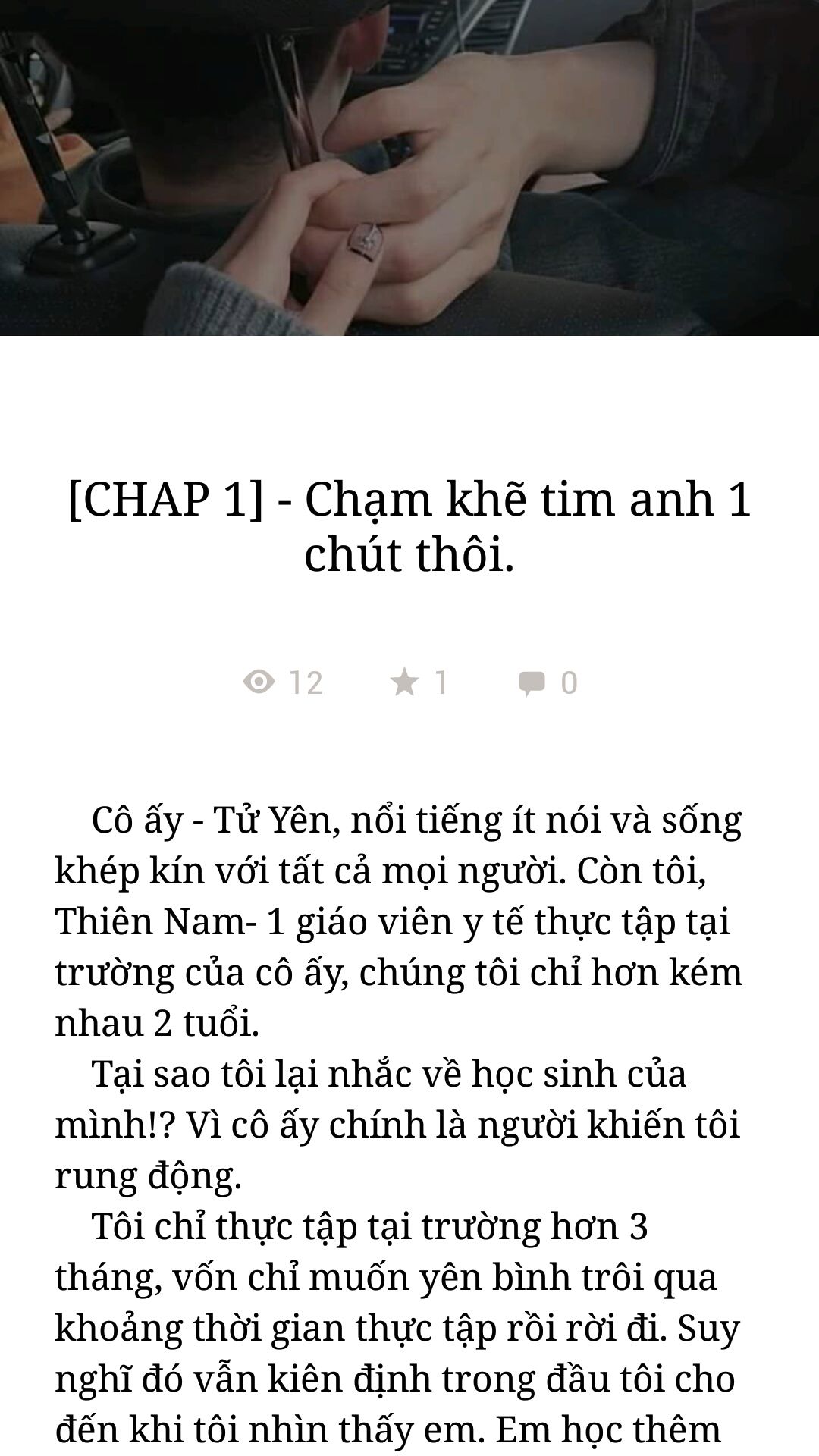
Task: Open the chapter comments bubble icon
Action: (532, 683)
